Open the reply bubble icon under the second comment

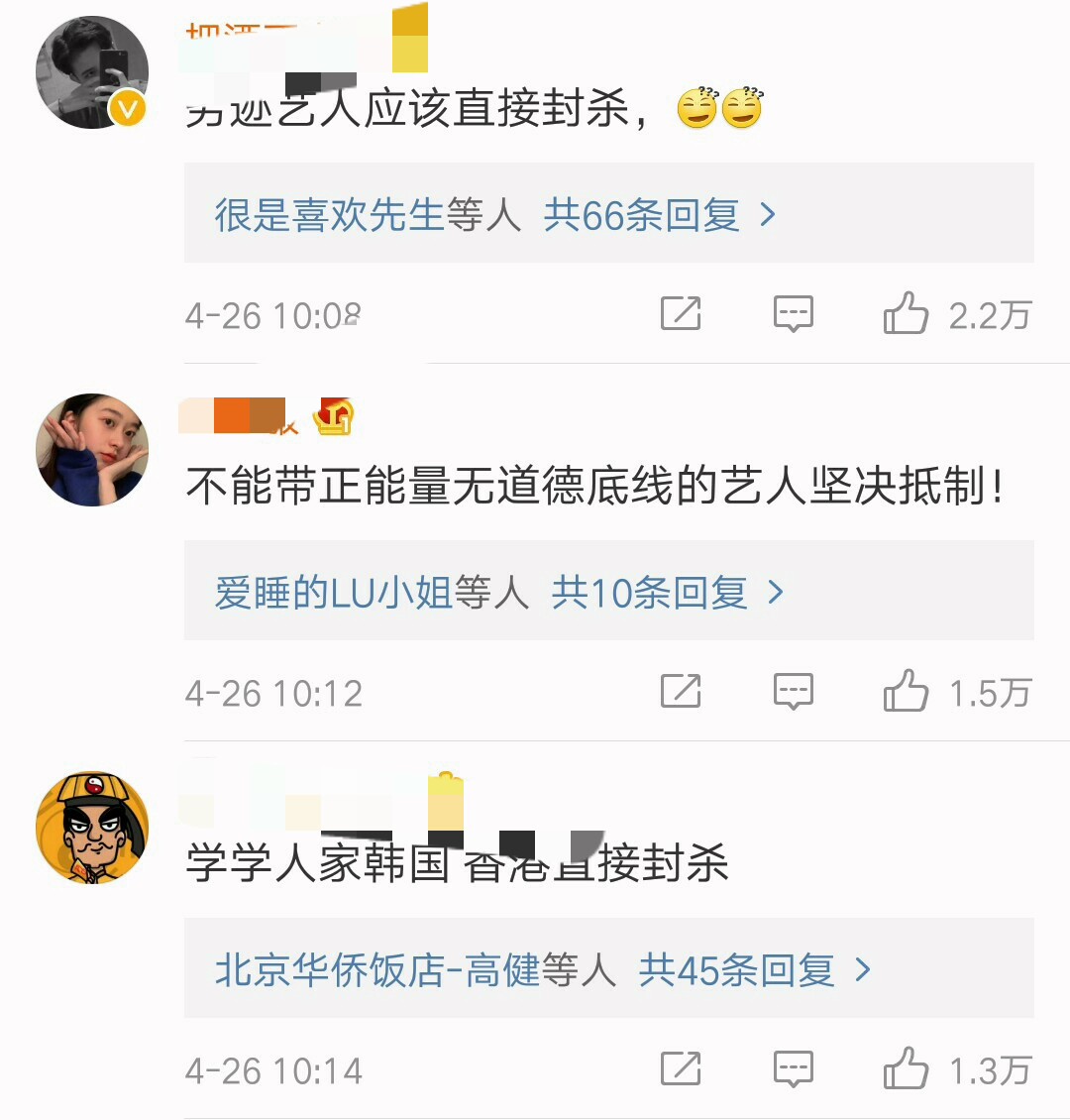coord(792,691)
